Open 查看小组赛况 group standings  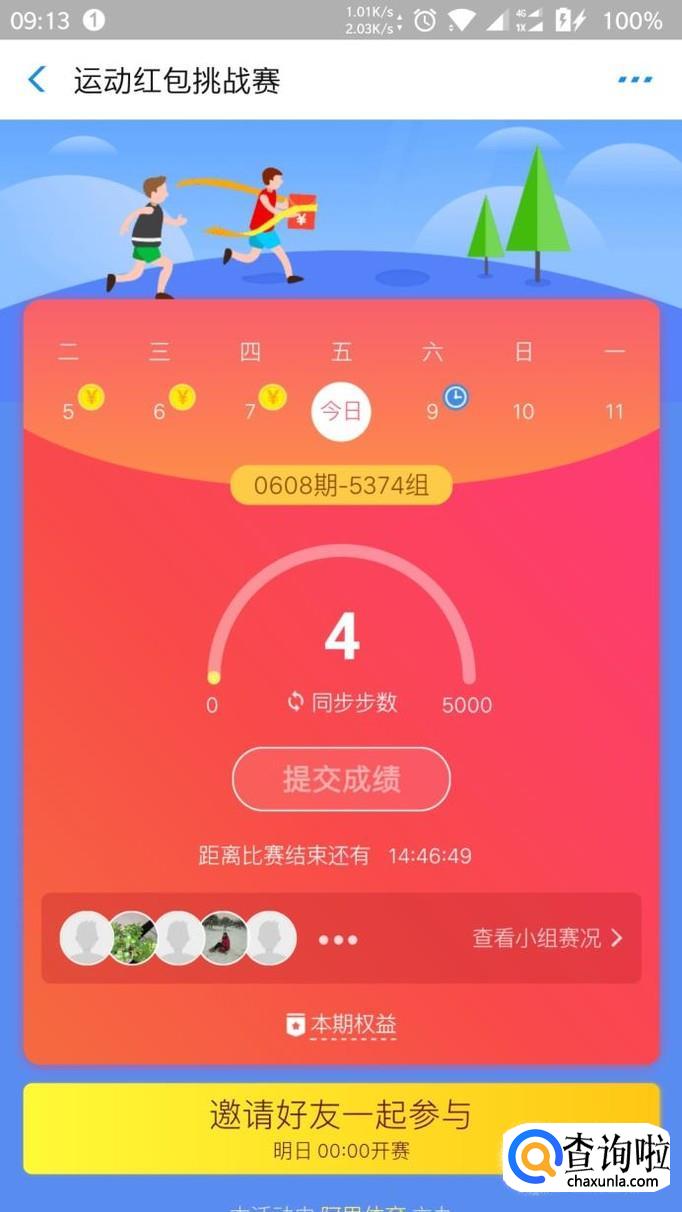click(x=547, y=938)
